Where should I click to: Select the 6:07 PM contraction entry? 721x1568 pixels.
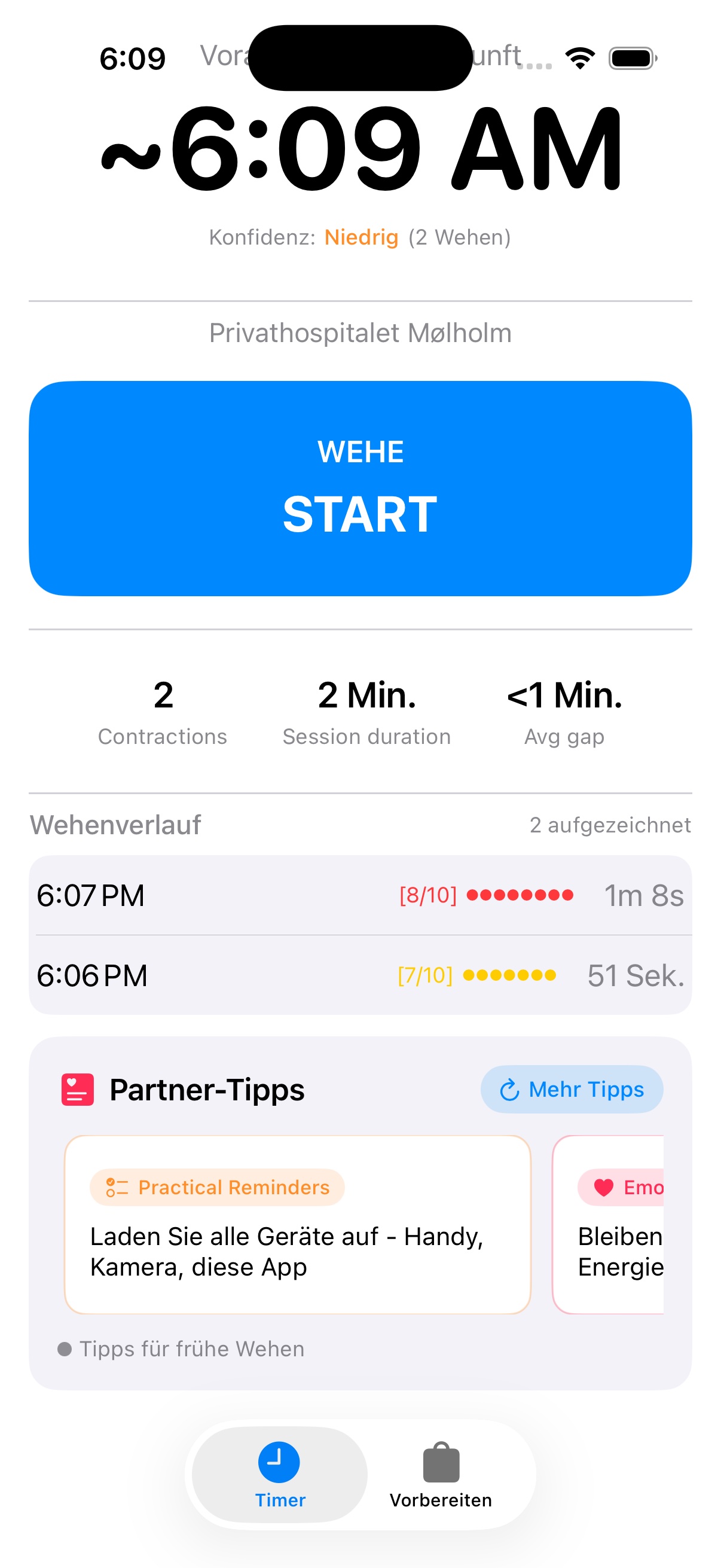click(x=360, y=895)
